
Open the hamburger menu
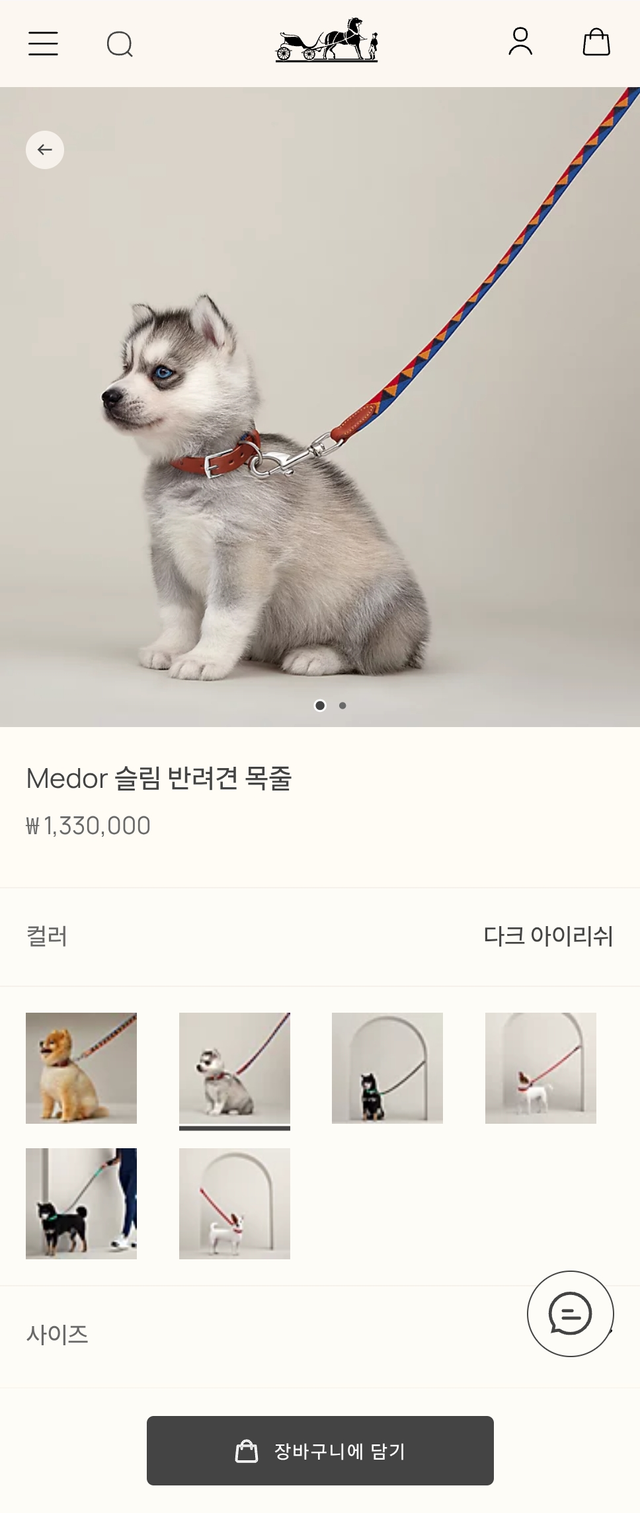coord(43,44)
